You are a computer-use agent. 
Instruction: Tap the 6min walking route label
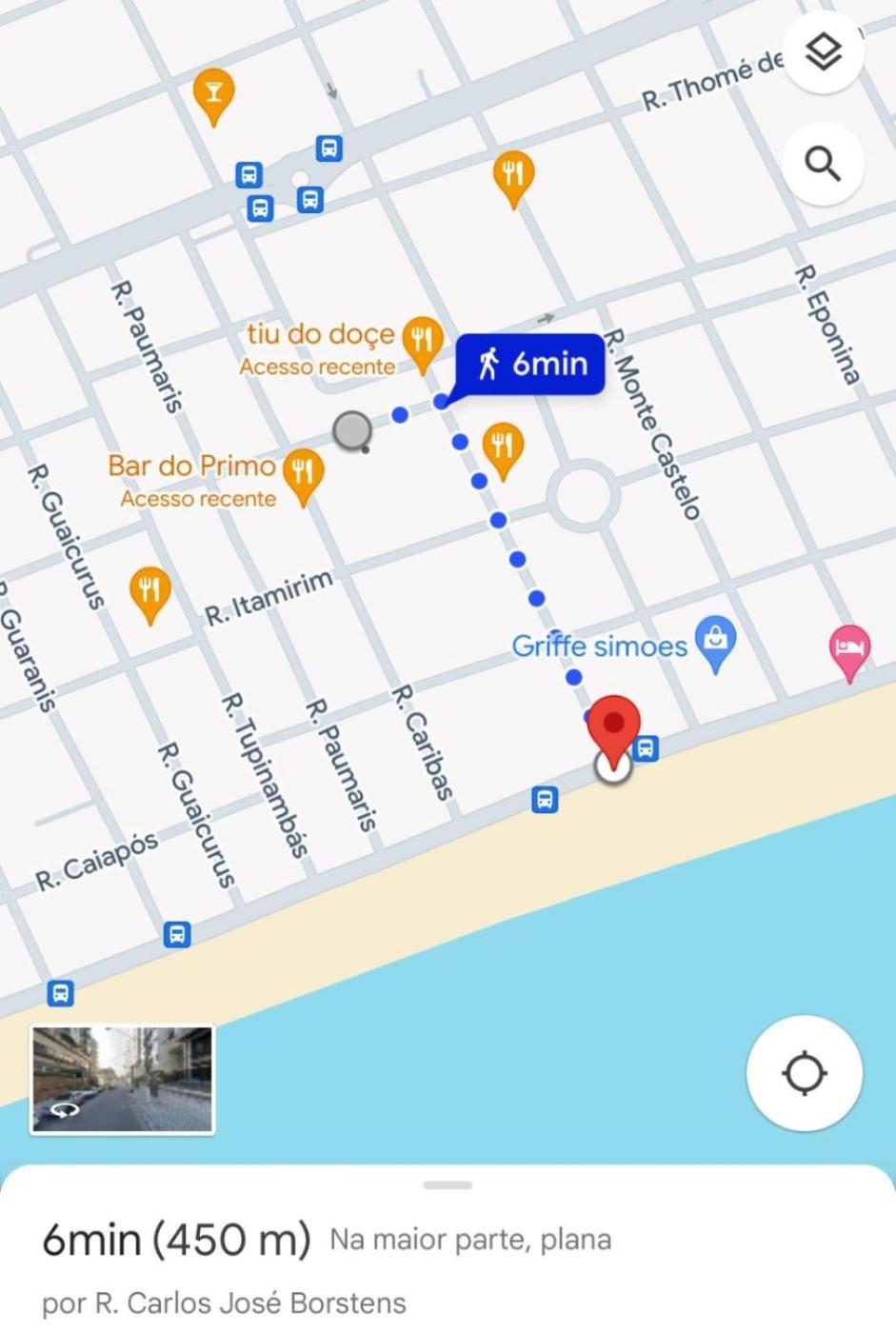tap(530, 364)
